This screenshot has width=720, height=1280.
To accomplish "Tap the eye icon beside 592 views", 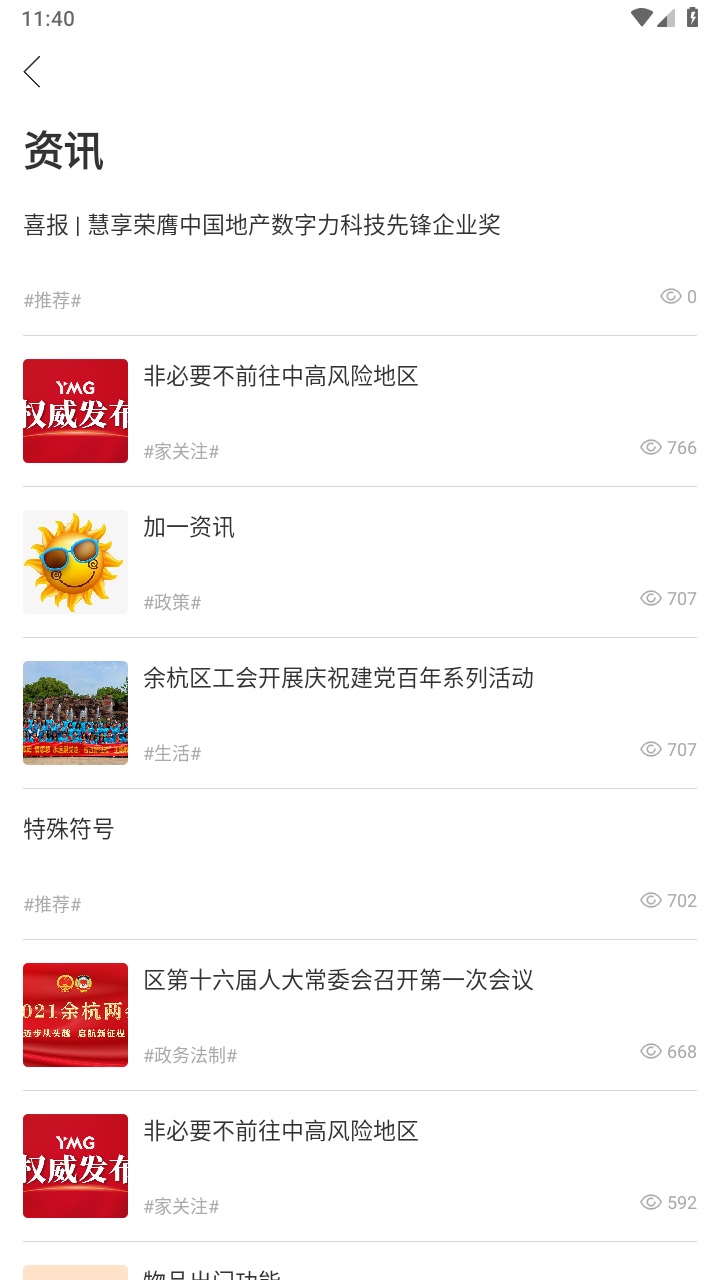I will coord(650,1202).
